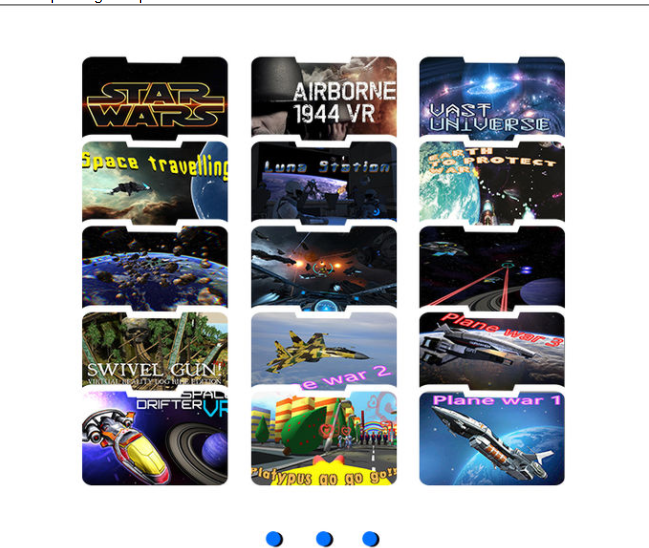Launch the Swivel Gun game tile
The height and width of the screenshot is (548, 649).
pyautogui.click(x=154, y=351)
